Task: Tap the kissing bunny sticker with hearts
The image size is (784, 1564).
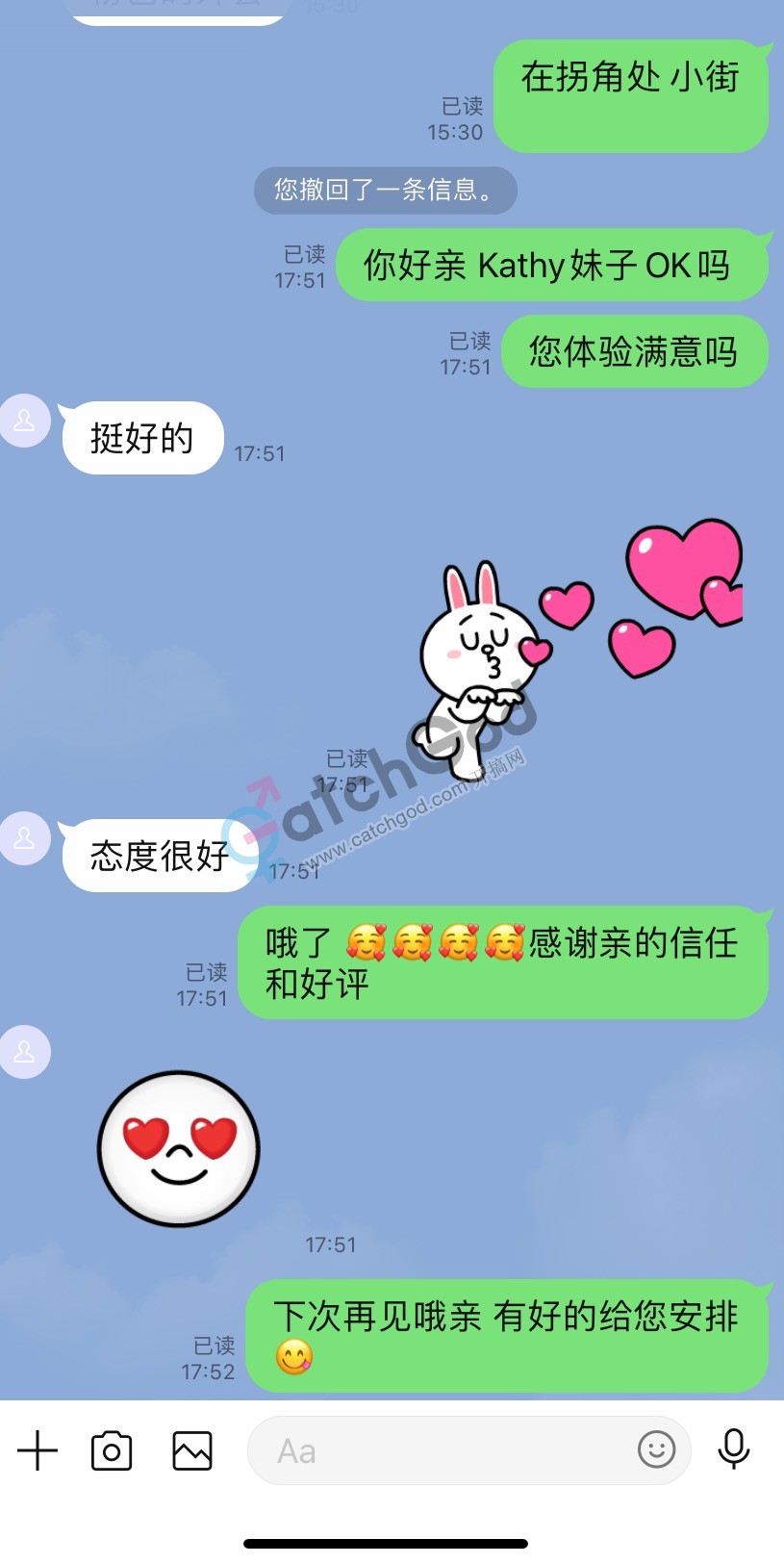Action: coord(577,645)
